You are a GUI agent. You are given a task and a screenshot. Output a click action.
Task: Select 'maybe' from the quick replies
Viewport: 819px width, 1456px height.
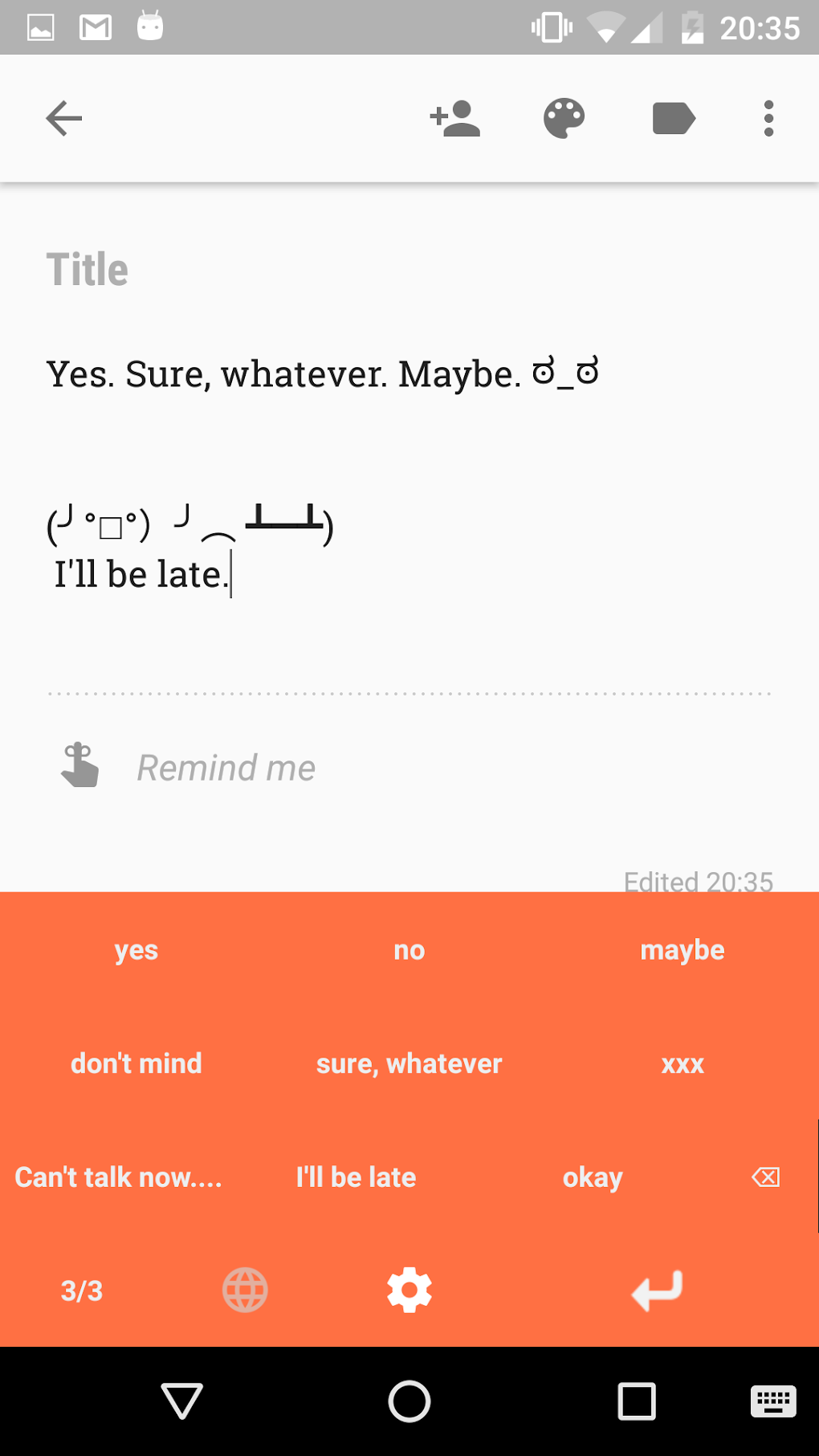coord(682,949)
